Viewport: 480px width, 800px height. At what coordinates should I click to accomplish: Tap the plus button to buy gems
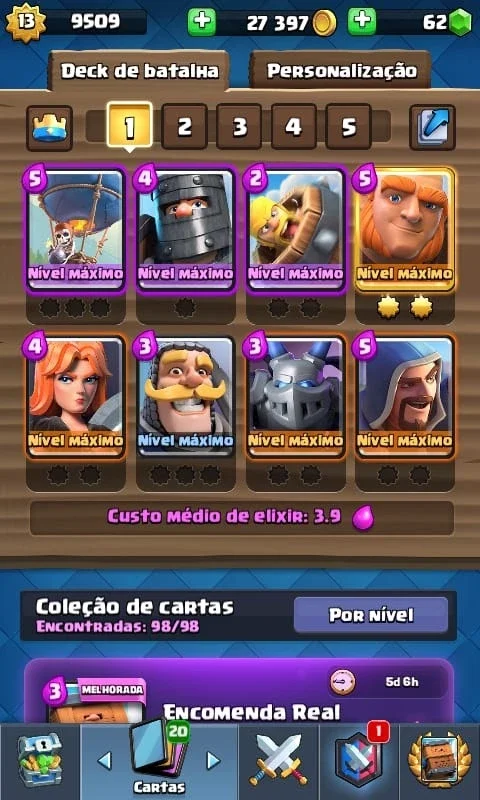pyautogui.click(x=362, y=22)
